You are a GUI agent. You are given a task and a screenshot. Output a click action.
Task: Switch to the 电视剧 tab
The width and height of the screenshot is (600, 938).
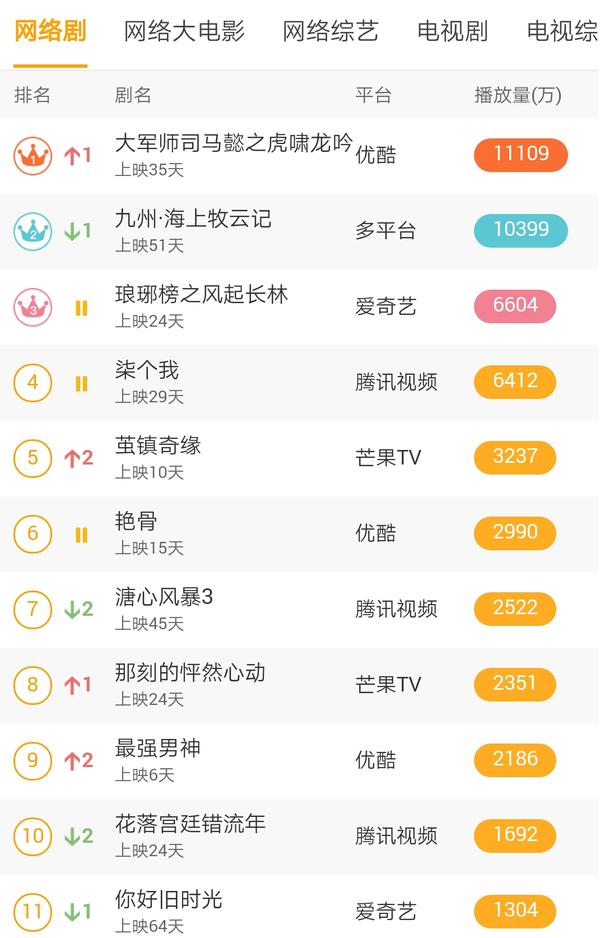(x=452, y=32)
